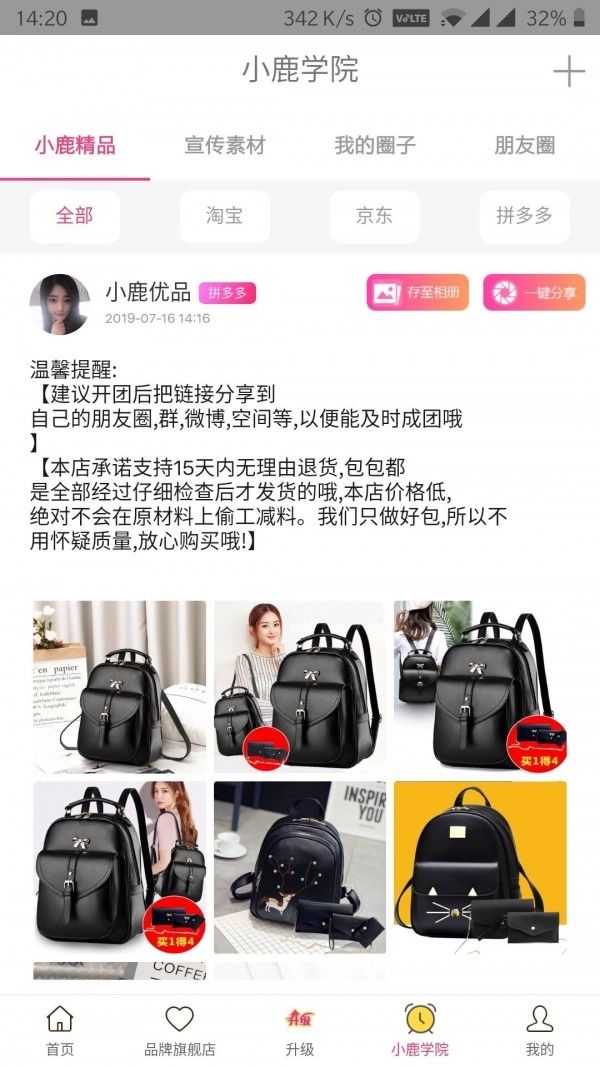Select the 全部 filter chip
600x1067 pixels.
(75, 216)
